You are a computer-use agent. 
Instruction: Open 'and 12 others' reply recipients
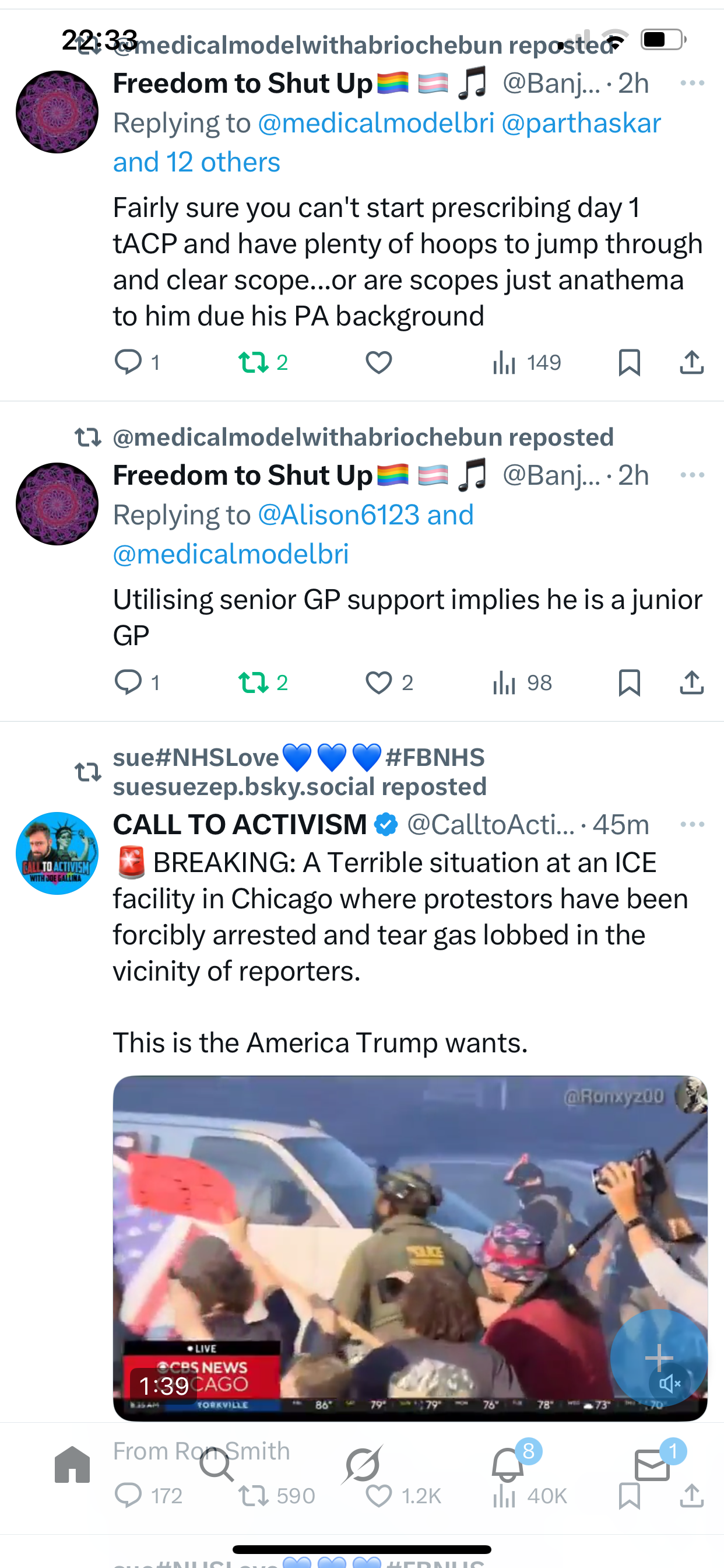(x=196, y=163)
